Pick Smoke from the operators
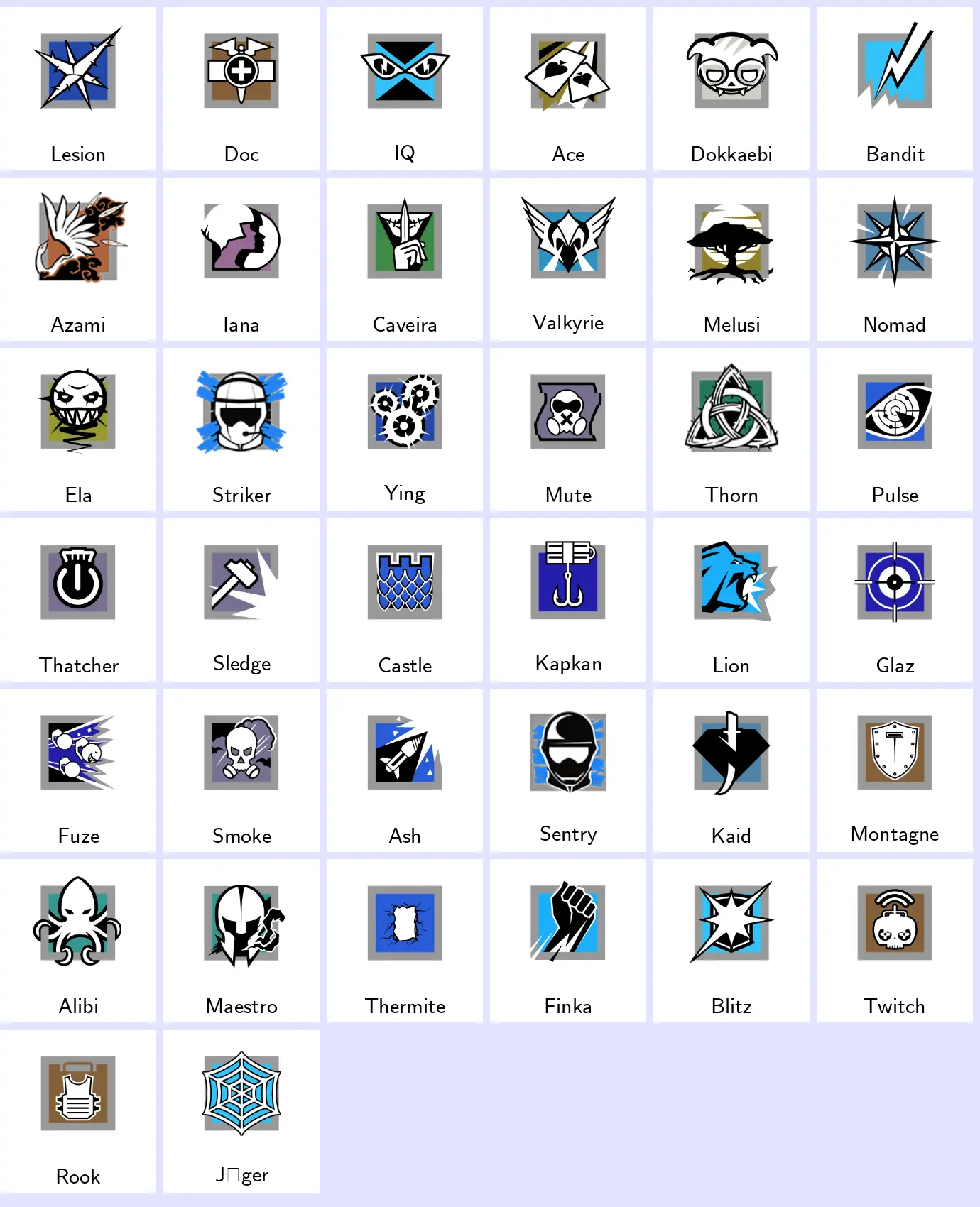The image size is (980, 1207). (241, 770)
